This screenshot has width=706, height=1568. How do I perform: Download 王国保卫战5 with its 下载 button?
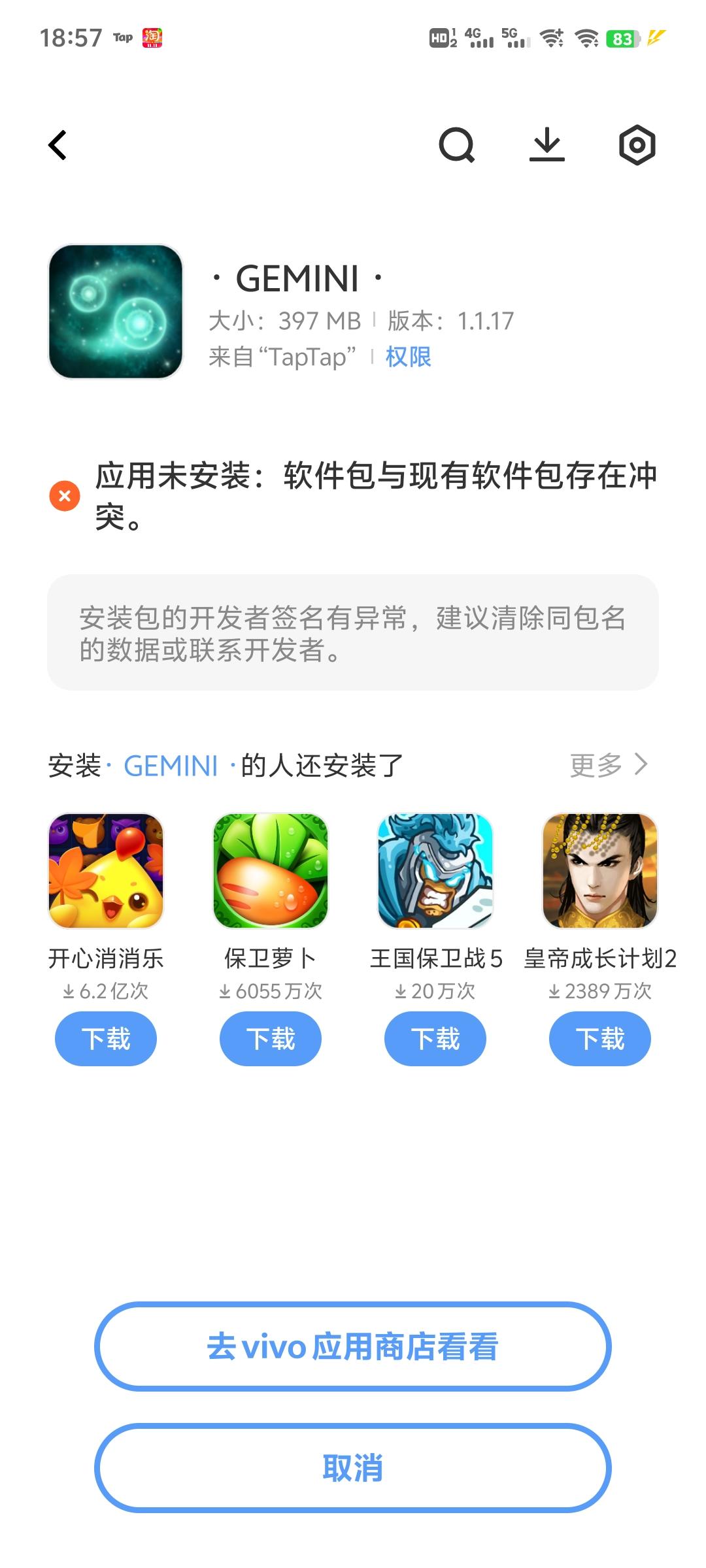coord(435,1039)
